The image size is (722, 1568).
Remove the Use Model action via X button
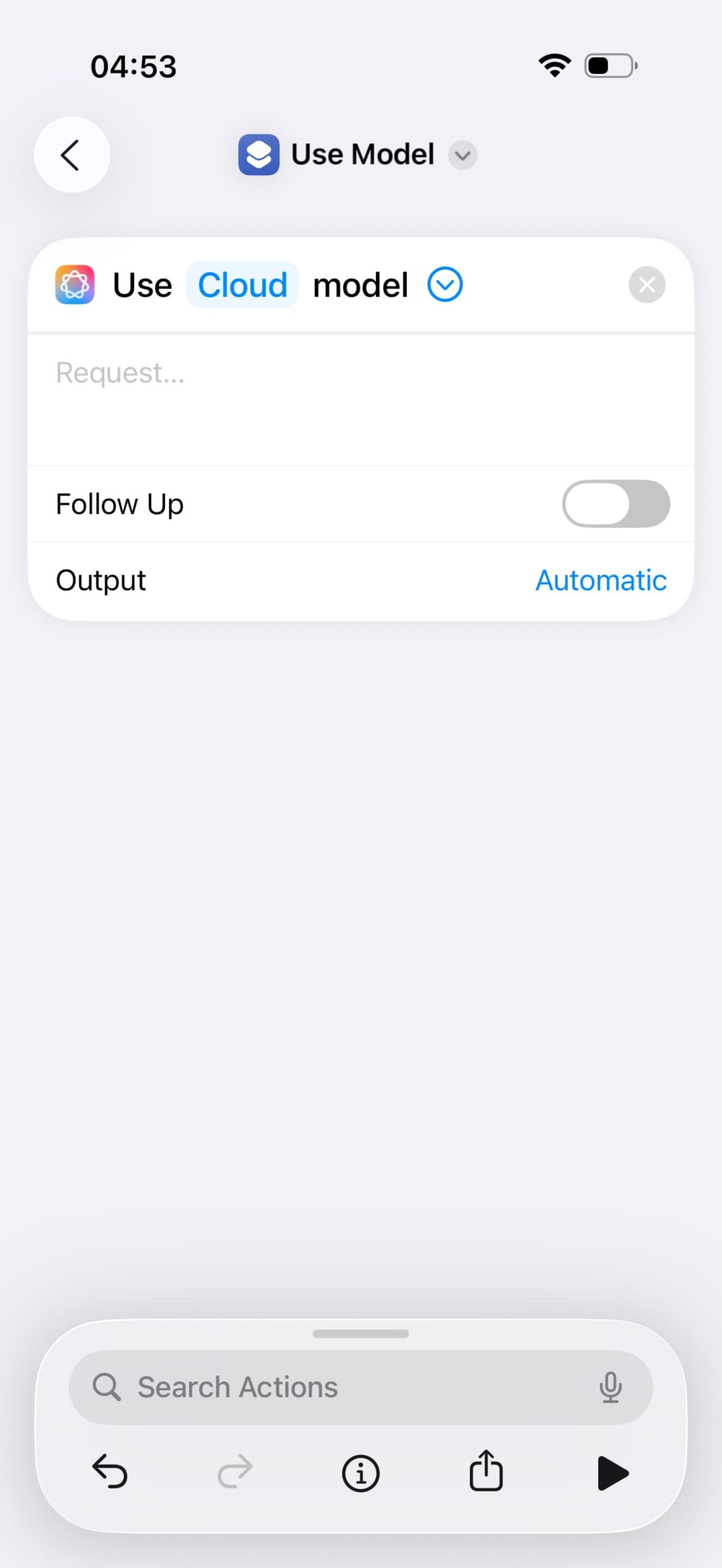click(647, 285)
